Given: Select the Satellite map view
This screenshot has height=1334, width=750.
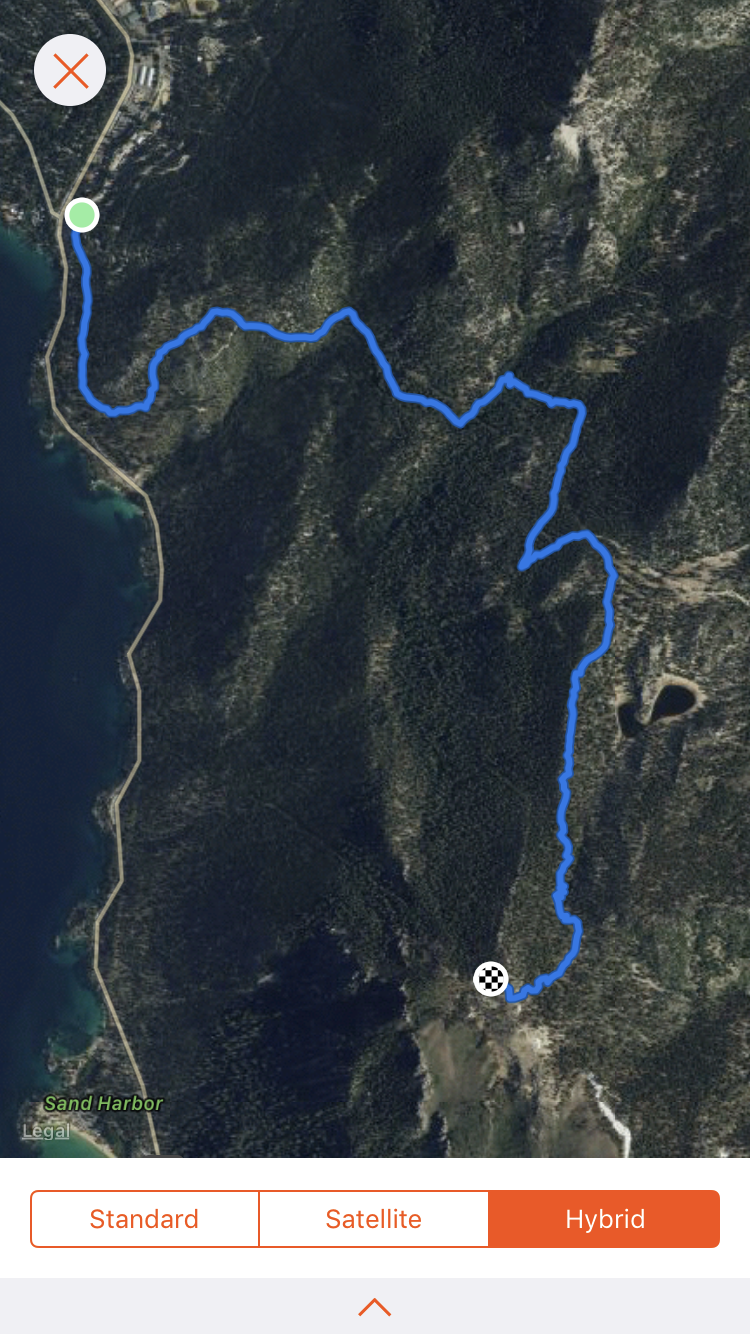Looking at the screenshot, I should [374, 1219].
